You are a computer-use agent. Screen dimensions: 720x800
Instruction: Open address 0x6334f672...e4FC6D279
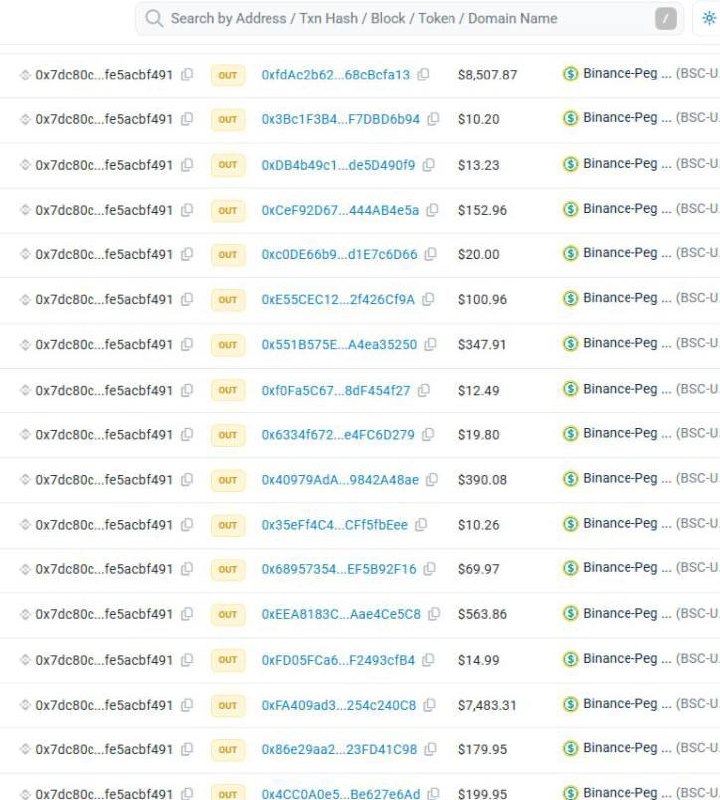[x=338, y=435]
